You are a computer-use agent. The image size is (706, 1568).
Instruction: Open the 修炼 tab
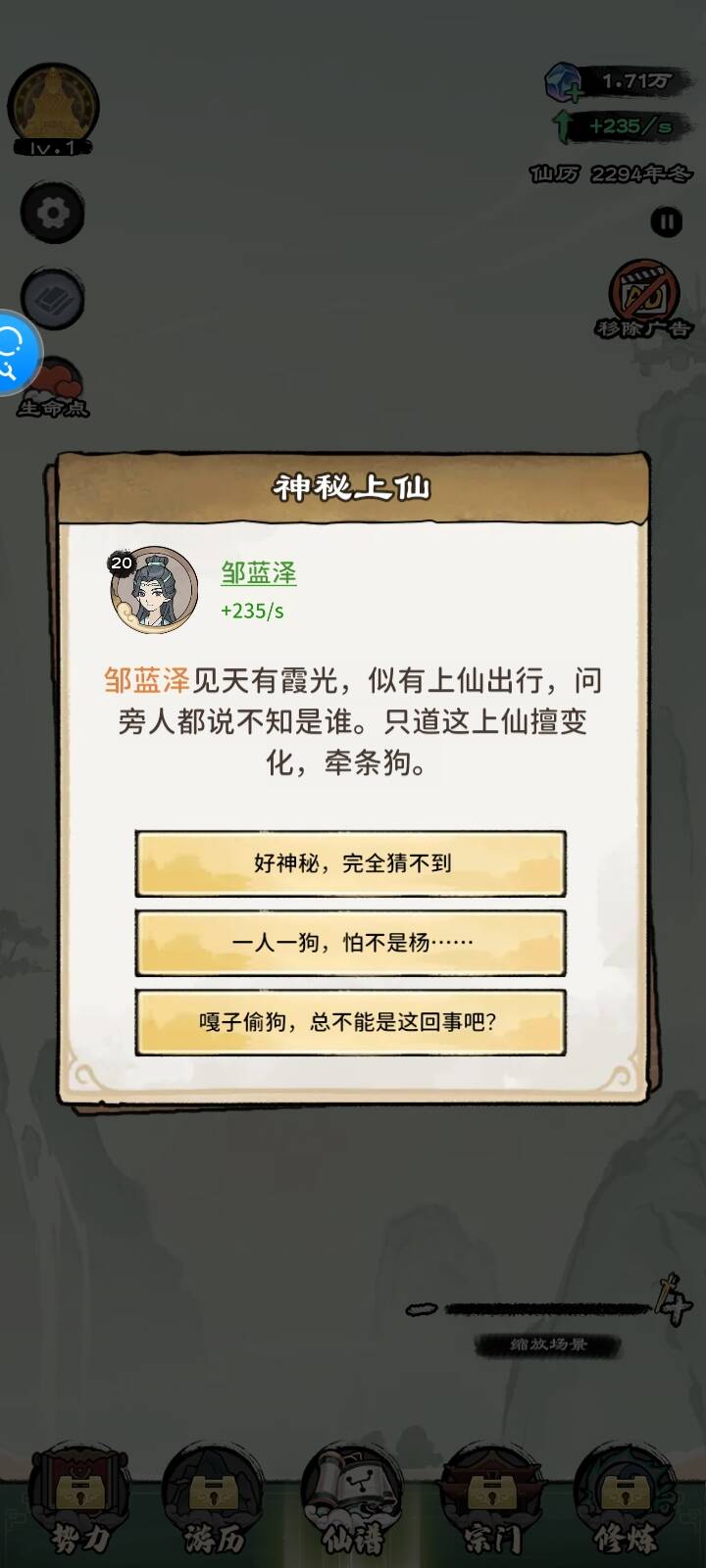(625, 1499)
